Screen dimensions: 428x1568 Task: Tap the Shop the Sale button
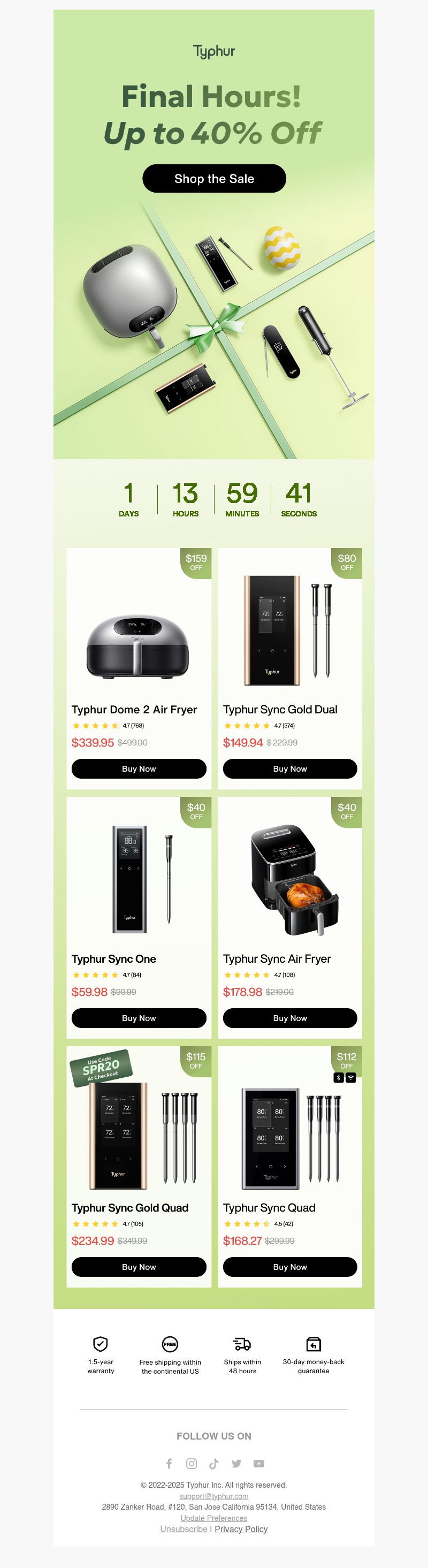[213, 178]
